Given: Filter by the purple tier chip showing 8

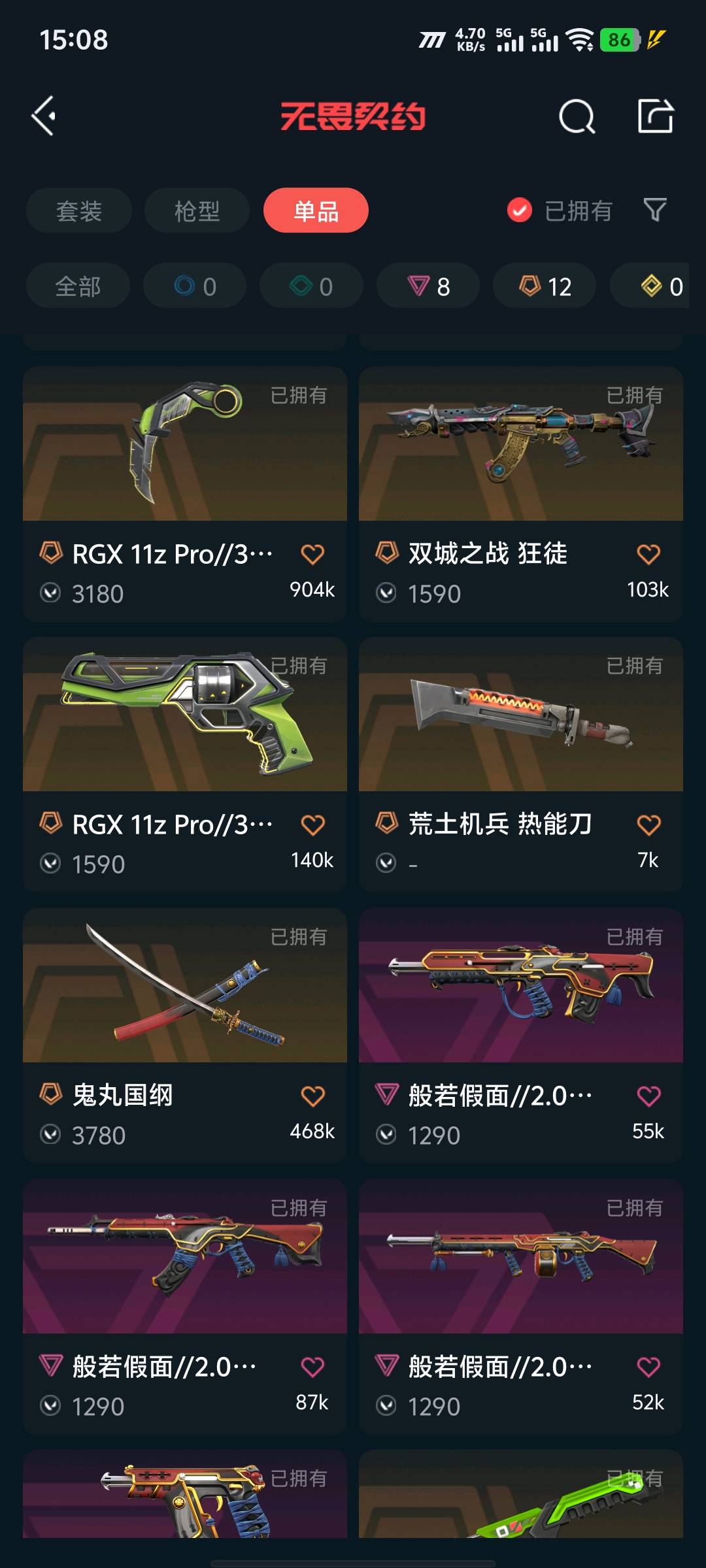Looking at the screenshot, I should click(x=428, y=286).
